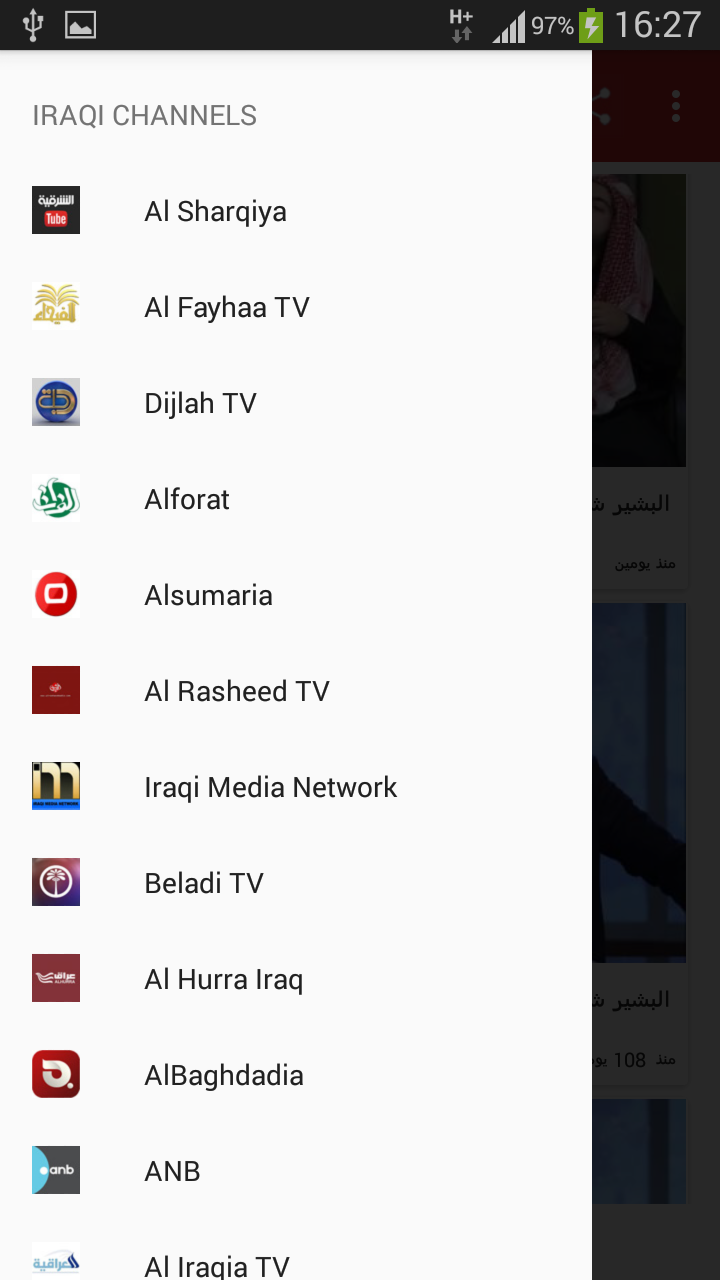Open the Al Sharqiya channel

(x=215, y=211)
